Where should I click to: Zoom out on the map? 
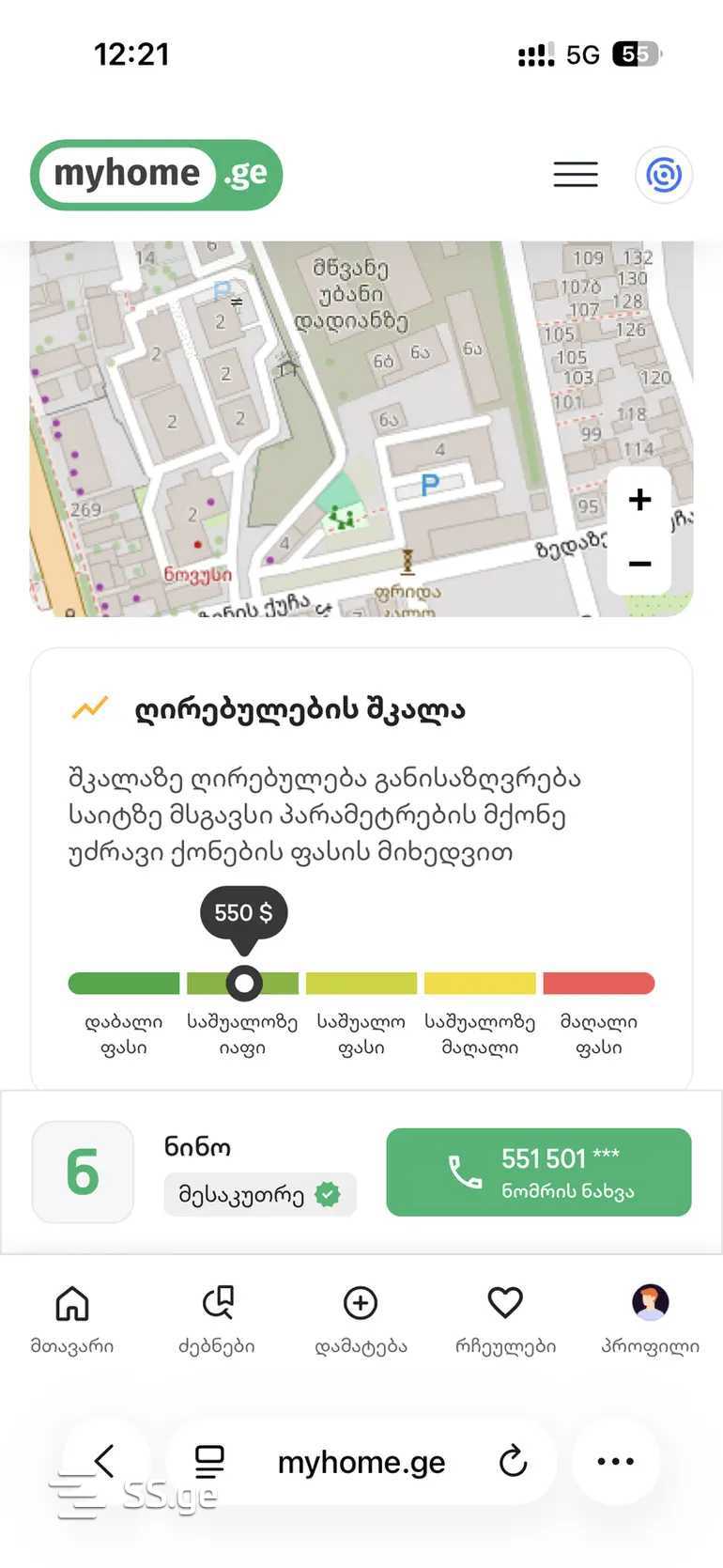(639, 564)
